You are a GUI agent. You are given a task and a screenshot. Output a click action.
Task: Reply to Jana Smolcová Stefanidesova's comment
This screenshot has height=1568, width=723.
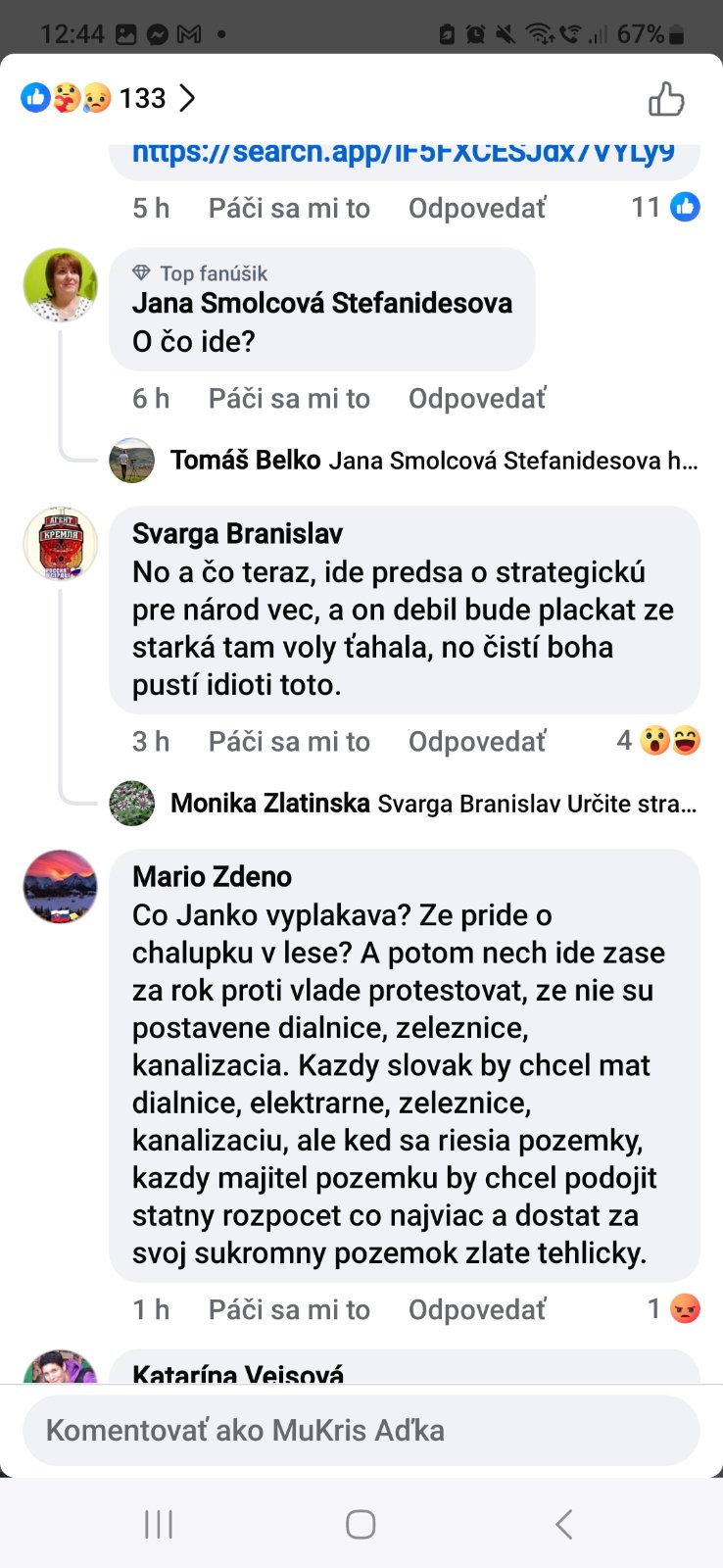tap(477, 399)
